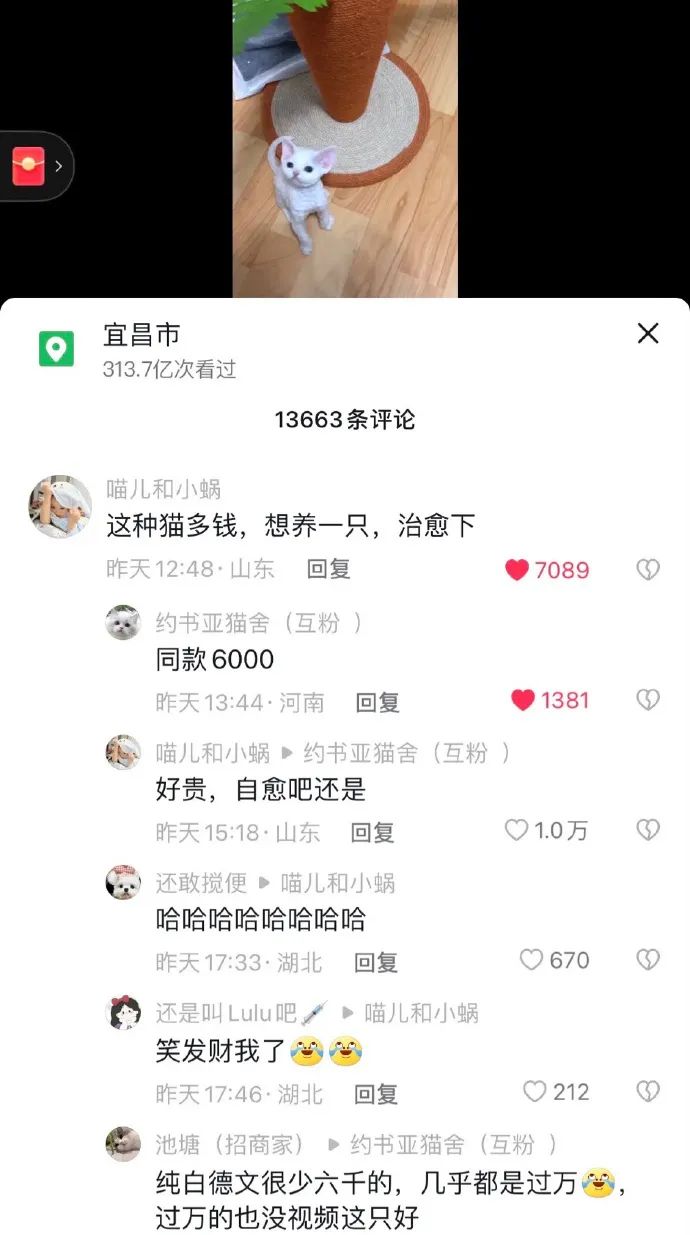Close the comments panel
The image size is (690, 1235).
coord(648,334)
